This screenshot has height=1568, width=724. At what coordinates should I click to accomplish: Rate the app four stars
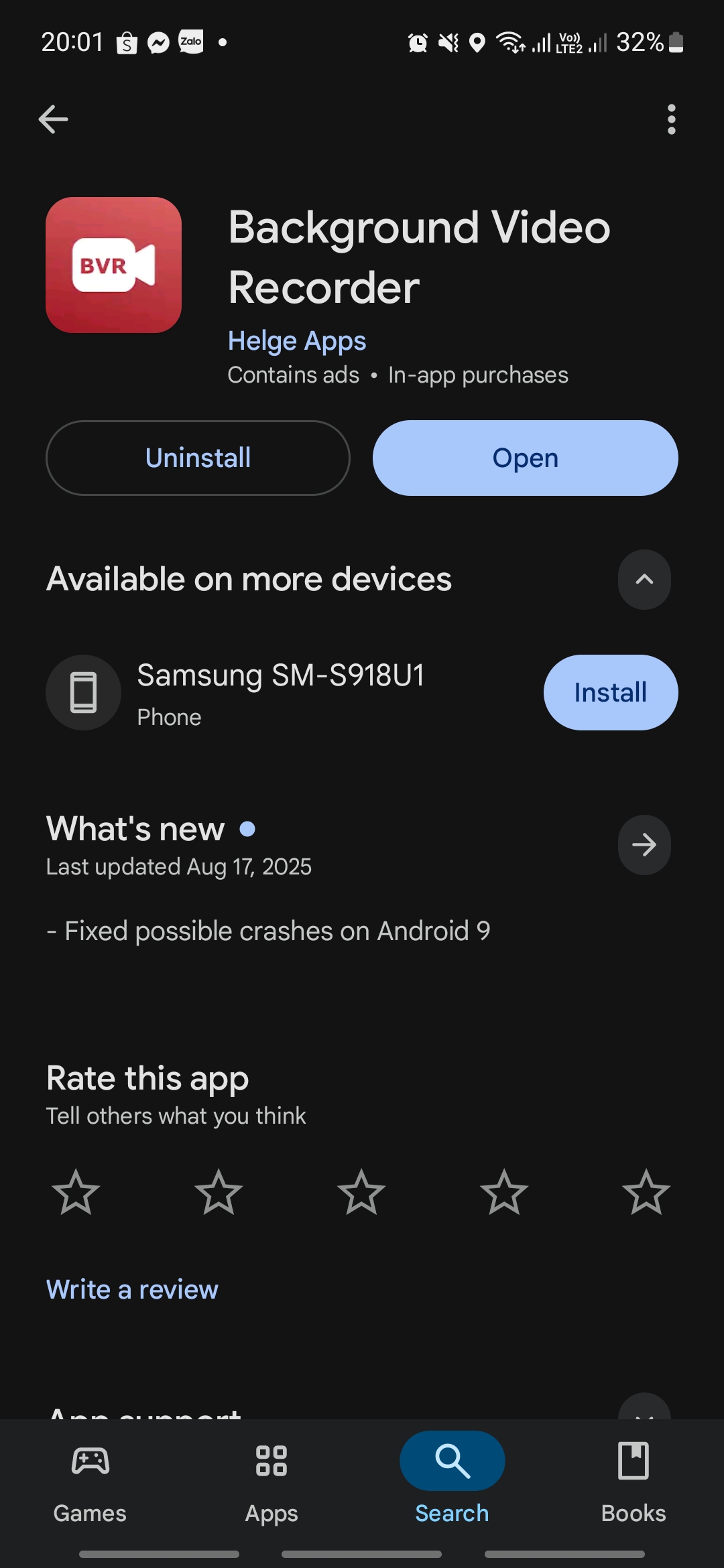pos(504,1192)
